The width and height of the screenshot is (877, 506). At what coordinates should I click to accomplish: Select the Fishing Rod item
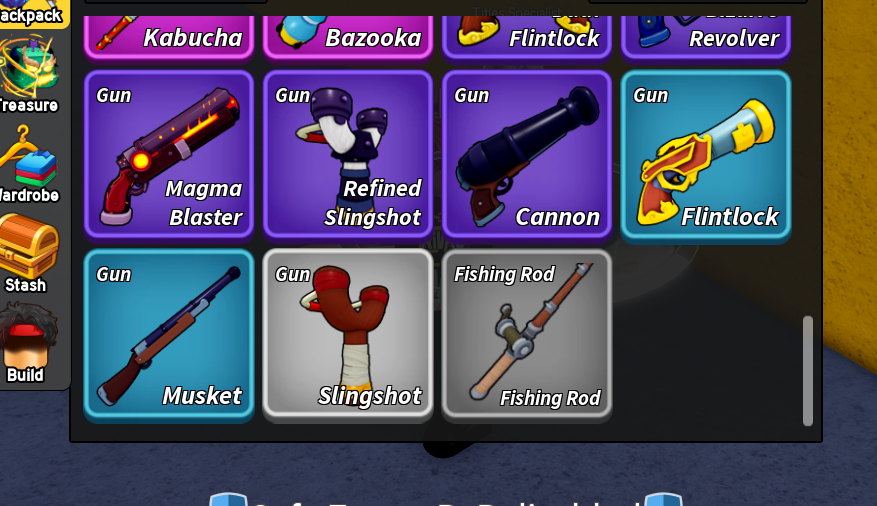(527, 335)
